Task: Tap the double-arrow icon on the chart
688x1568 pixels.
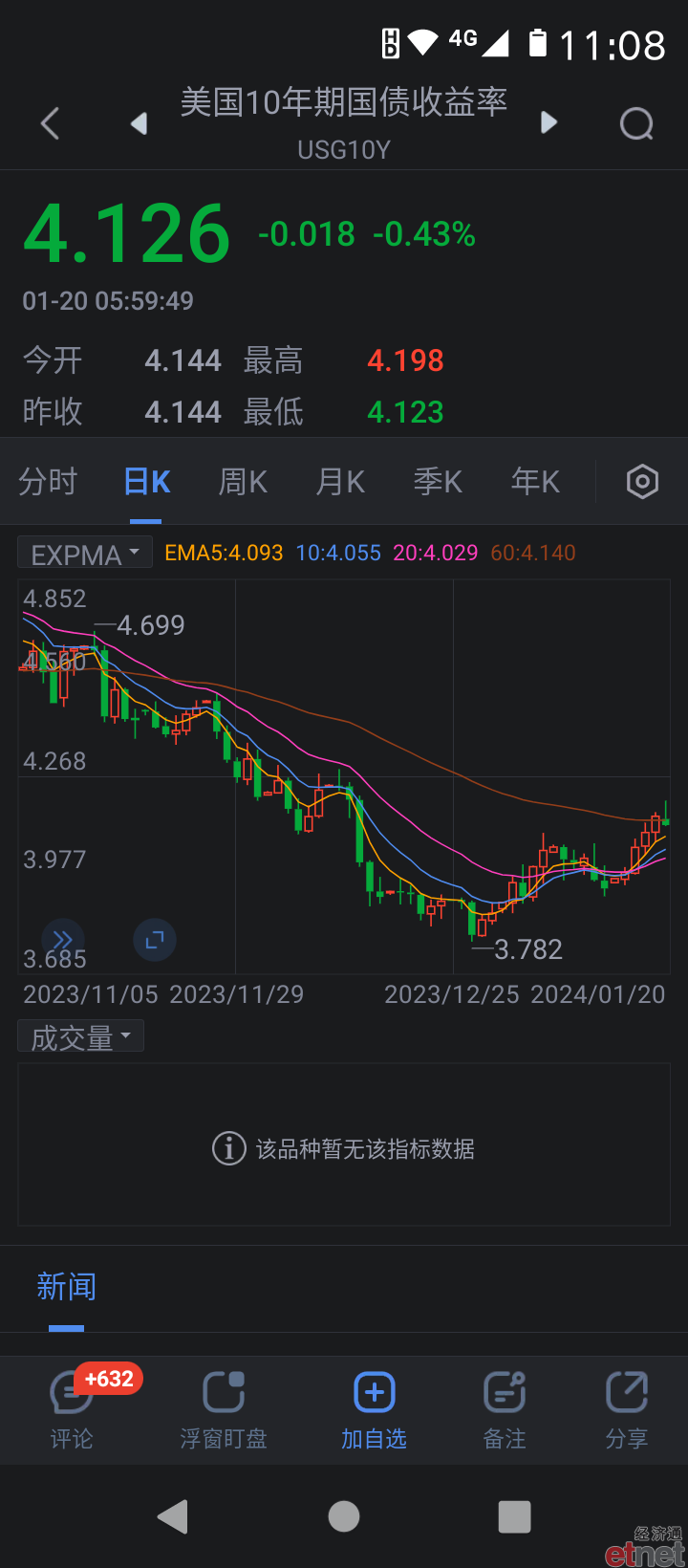Action: [63, 940]
